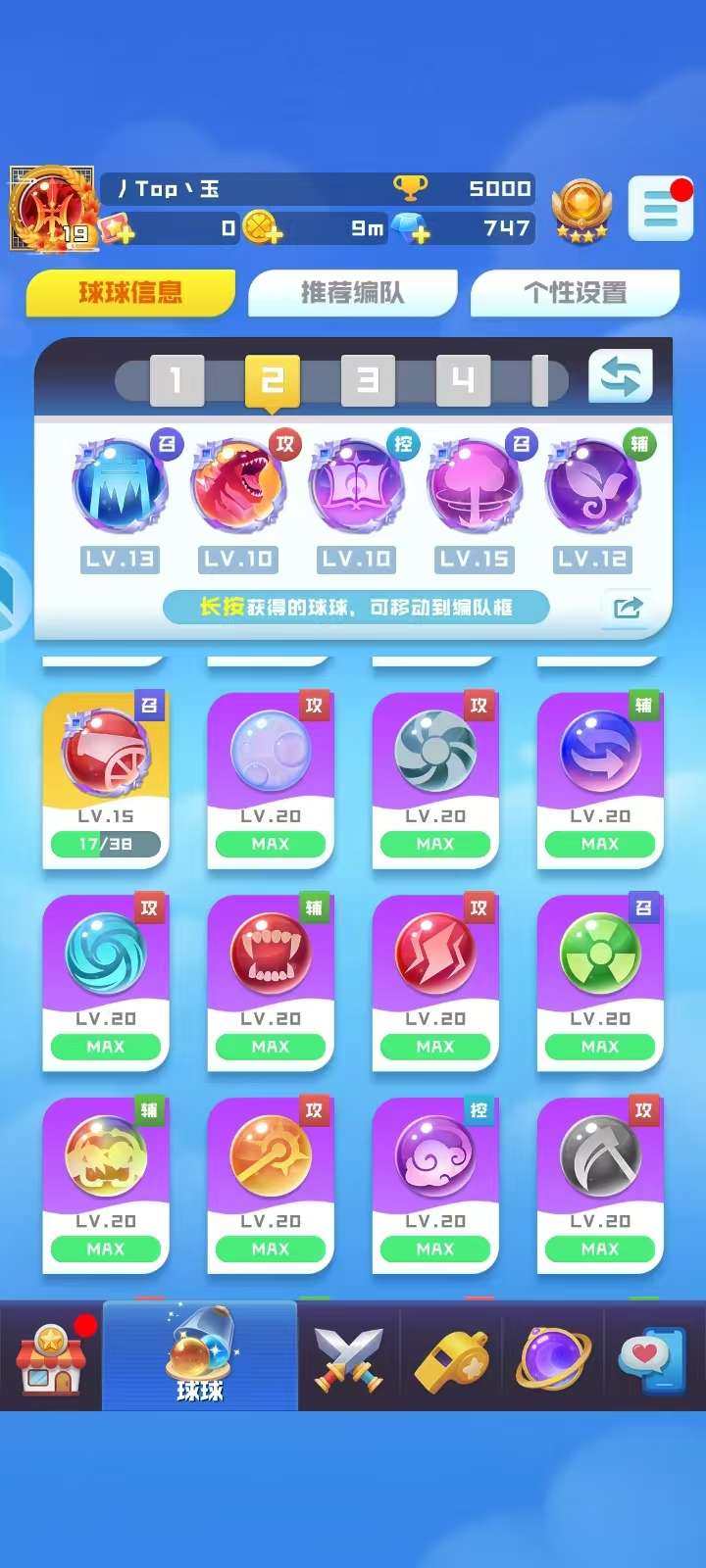
Task: Select team slot 1
Action: click(x=176, y=380)
